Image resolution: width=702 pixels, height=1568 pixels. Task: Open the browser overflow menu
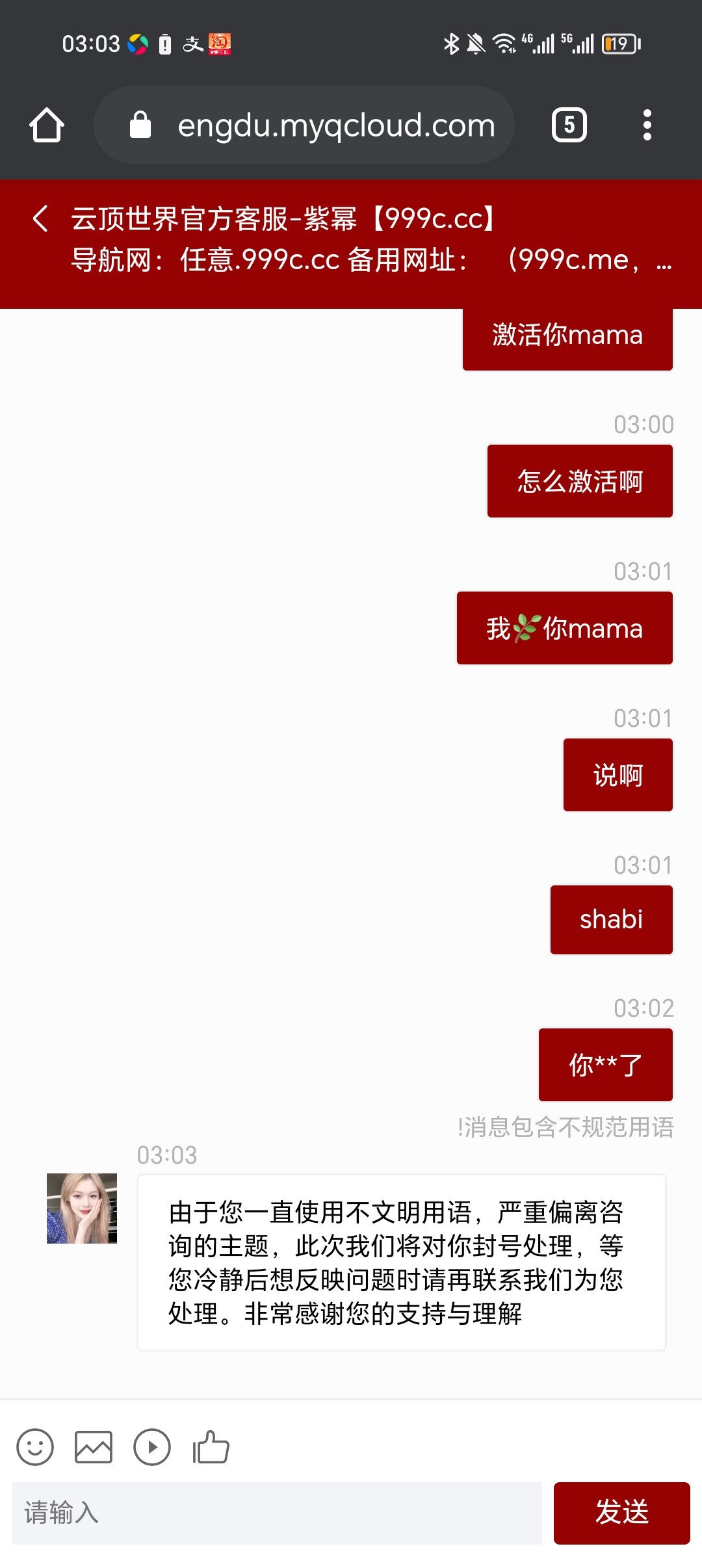pos(647,125)
